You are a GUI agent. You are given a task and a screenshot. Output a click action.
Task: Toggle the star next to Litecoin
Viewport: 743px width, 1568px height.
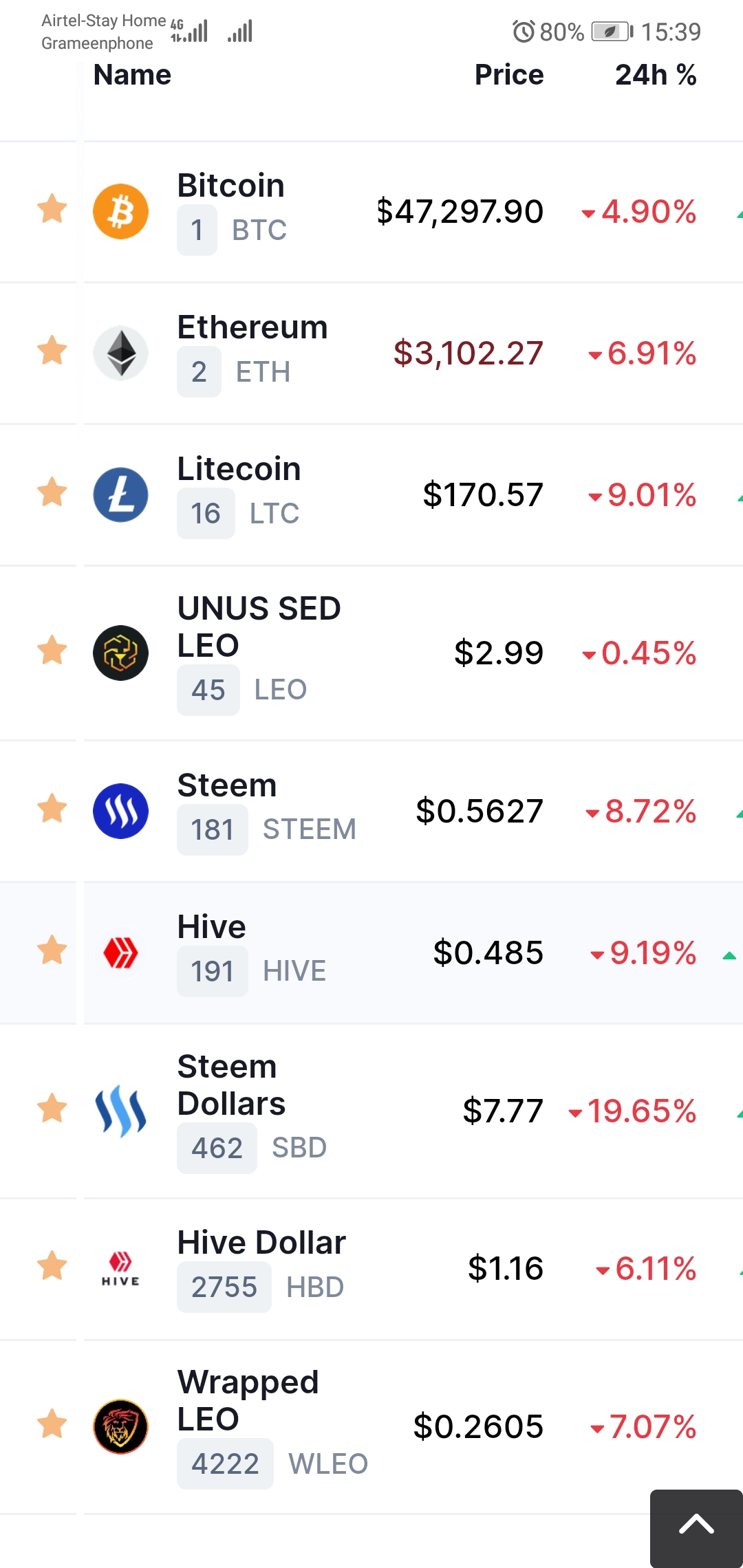[52, 492]
